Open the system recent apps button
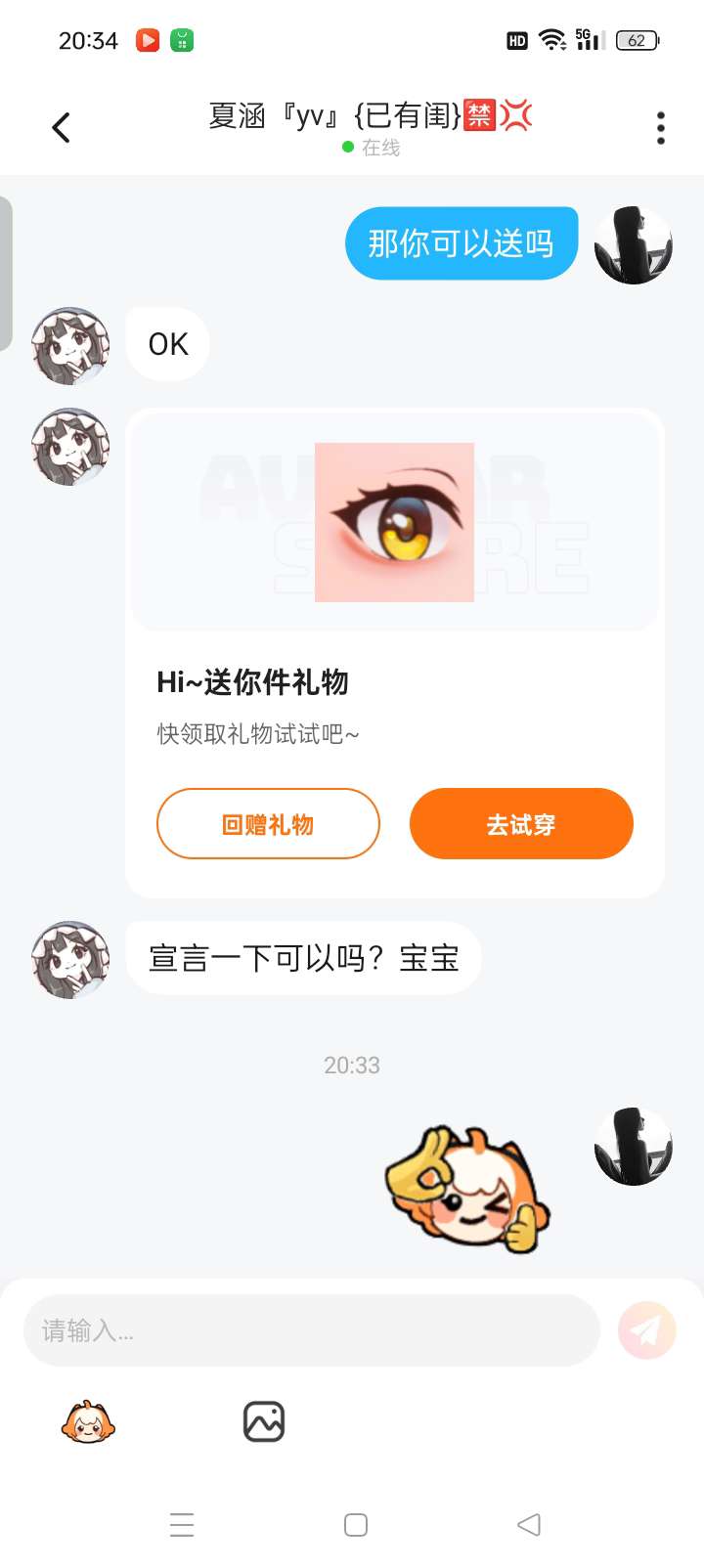The image size is (704, 1568). 182,1525
